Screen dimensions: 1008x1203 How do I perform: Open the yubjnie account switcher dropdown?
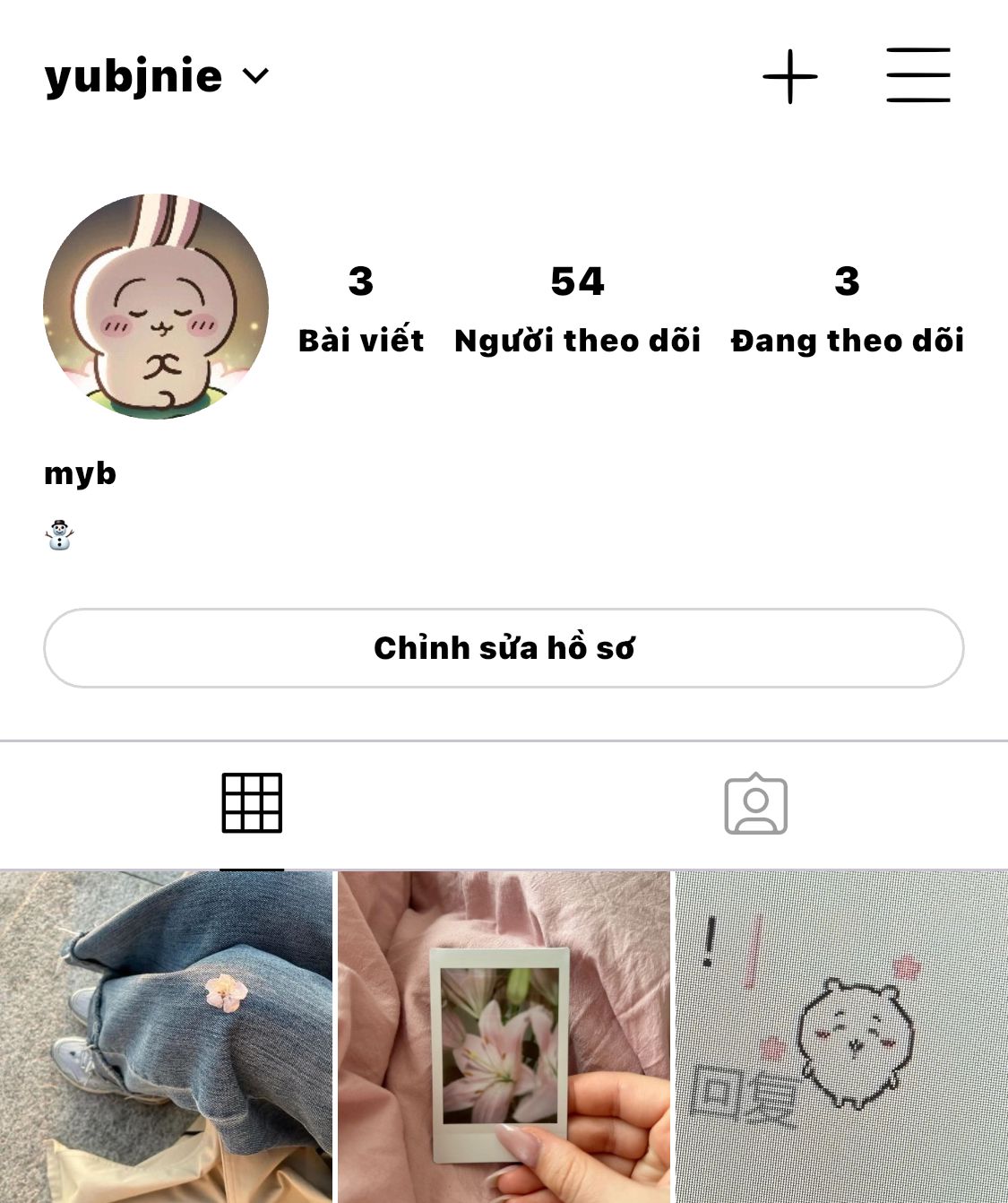[157, 76]
